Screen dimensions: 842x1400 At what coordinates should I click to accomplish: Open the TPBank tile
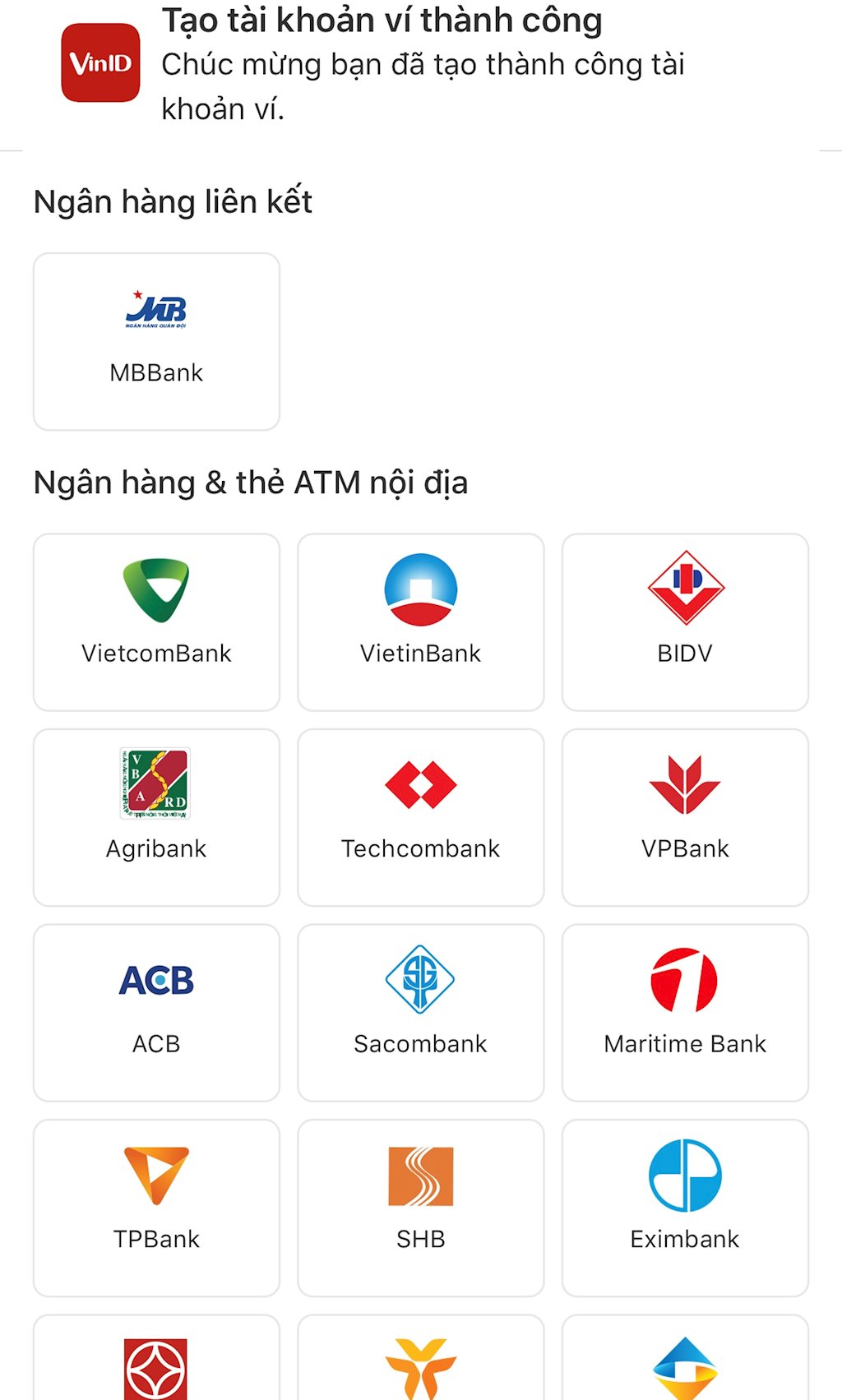[156, 1208]
